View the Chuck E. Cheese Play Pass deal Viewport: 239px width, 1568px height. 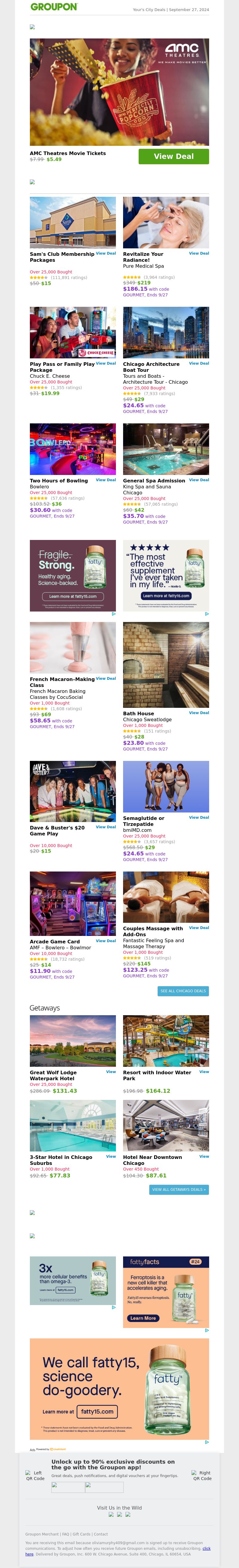click(105, 363)
